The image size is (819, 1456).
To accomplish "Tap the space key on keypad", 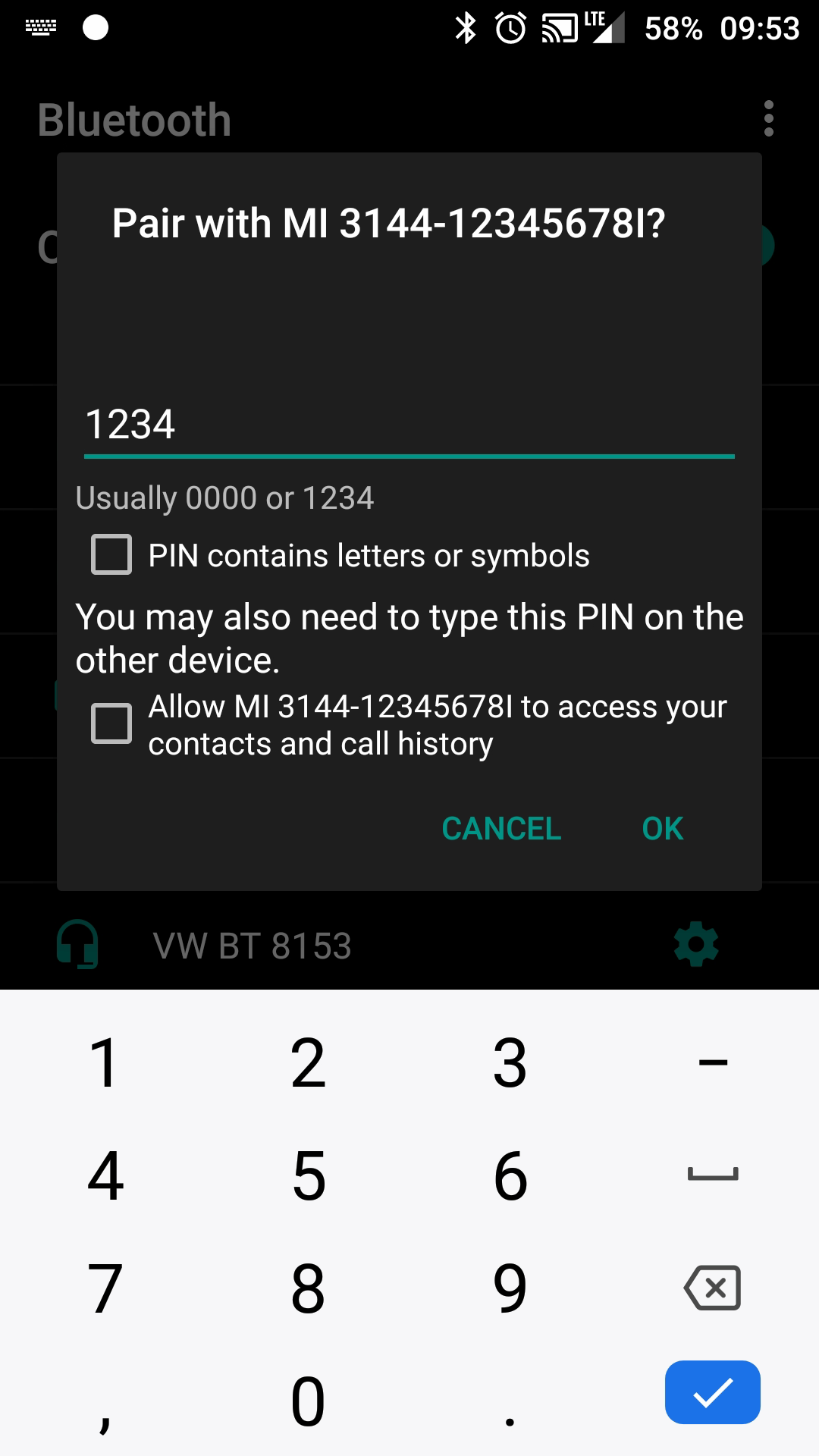I will coord(712,1175).
